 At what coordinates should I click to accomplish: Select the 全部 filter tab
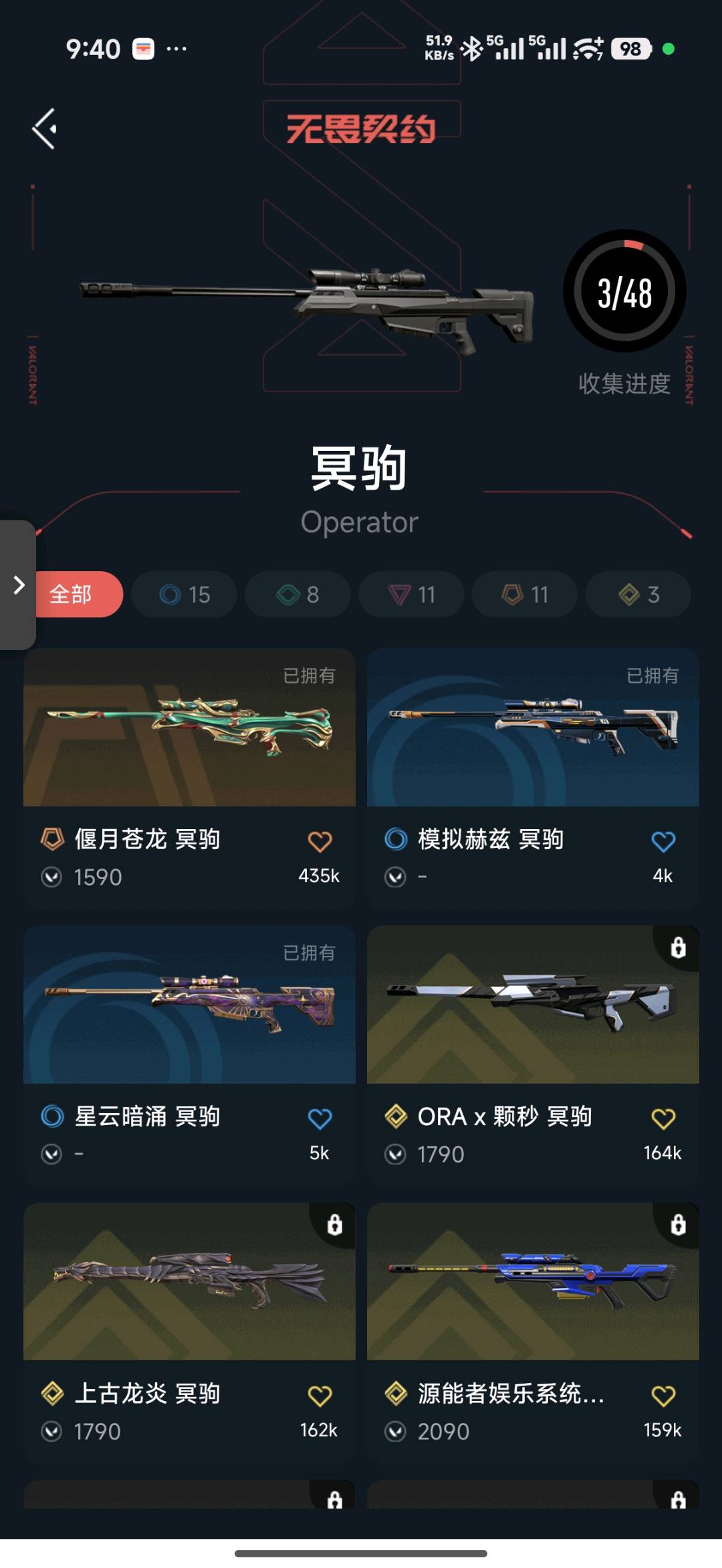(79, 594)
